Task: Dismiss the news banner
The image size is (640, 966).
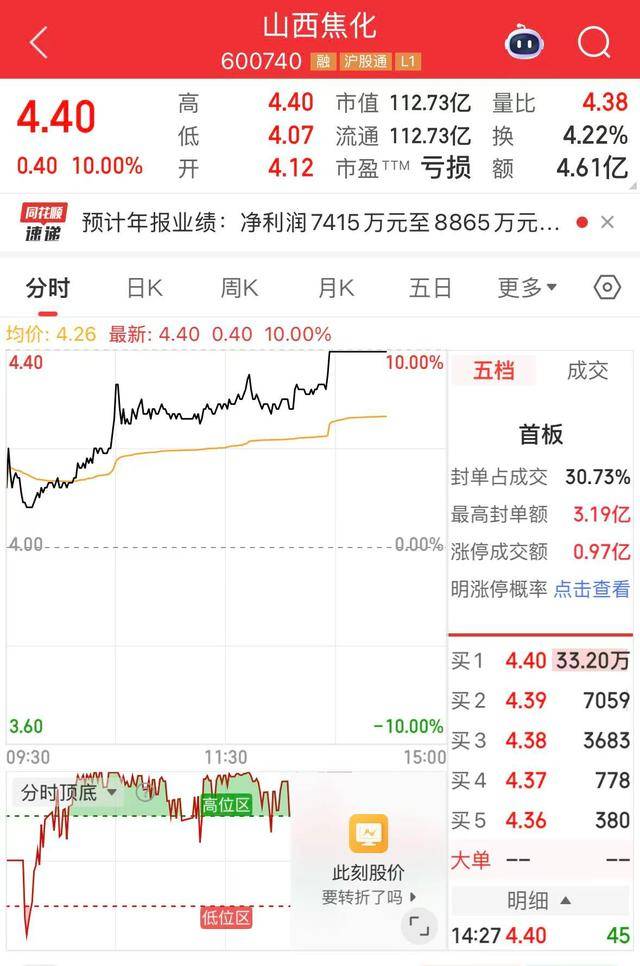Action: pyautogui.click(x=607, y=222)
